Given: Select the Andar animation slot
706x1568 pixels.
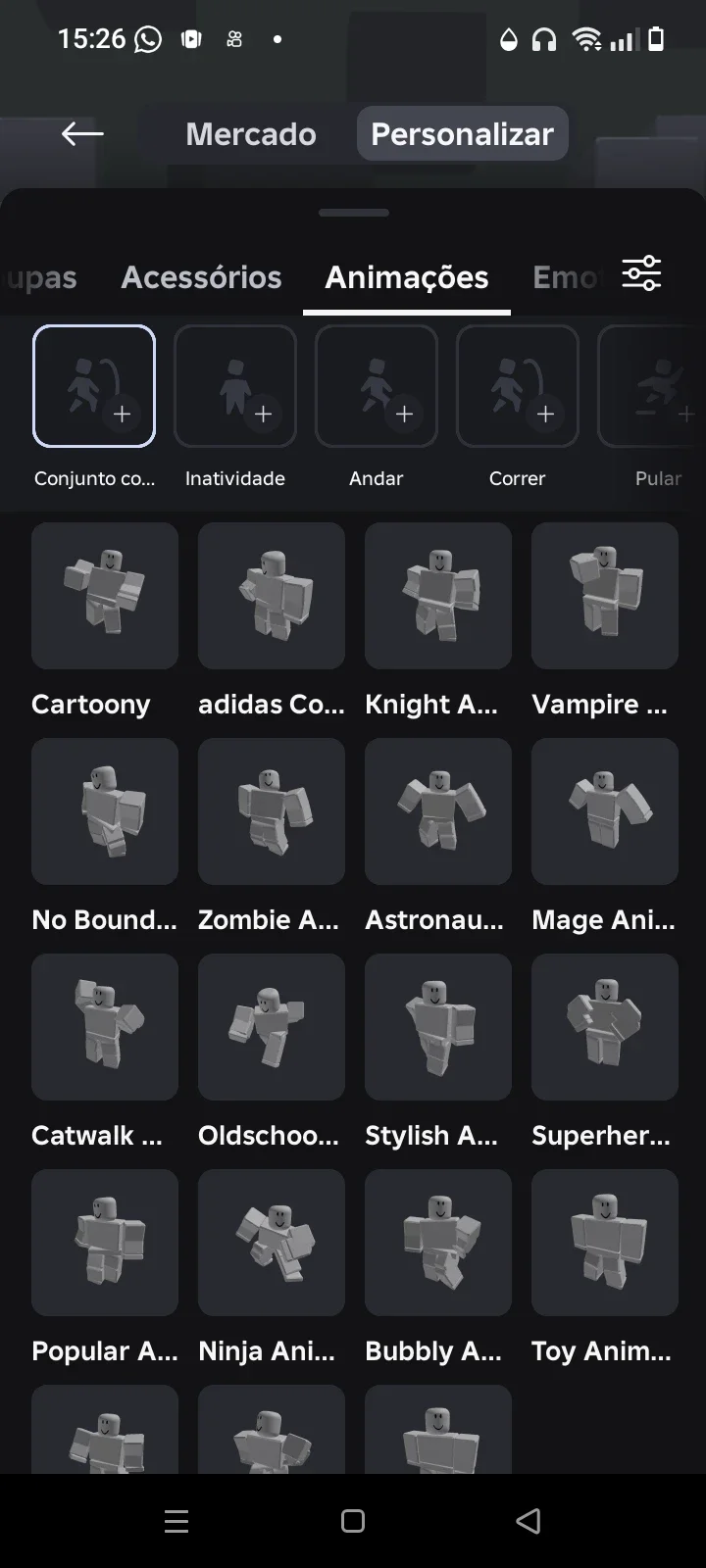Looking at the screenshot, I should pyautogui.click(x=377, y=386).
